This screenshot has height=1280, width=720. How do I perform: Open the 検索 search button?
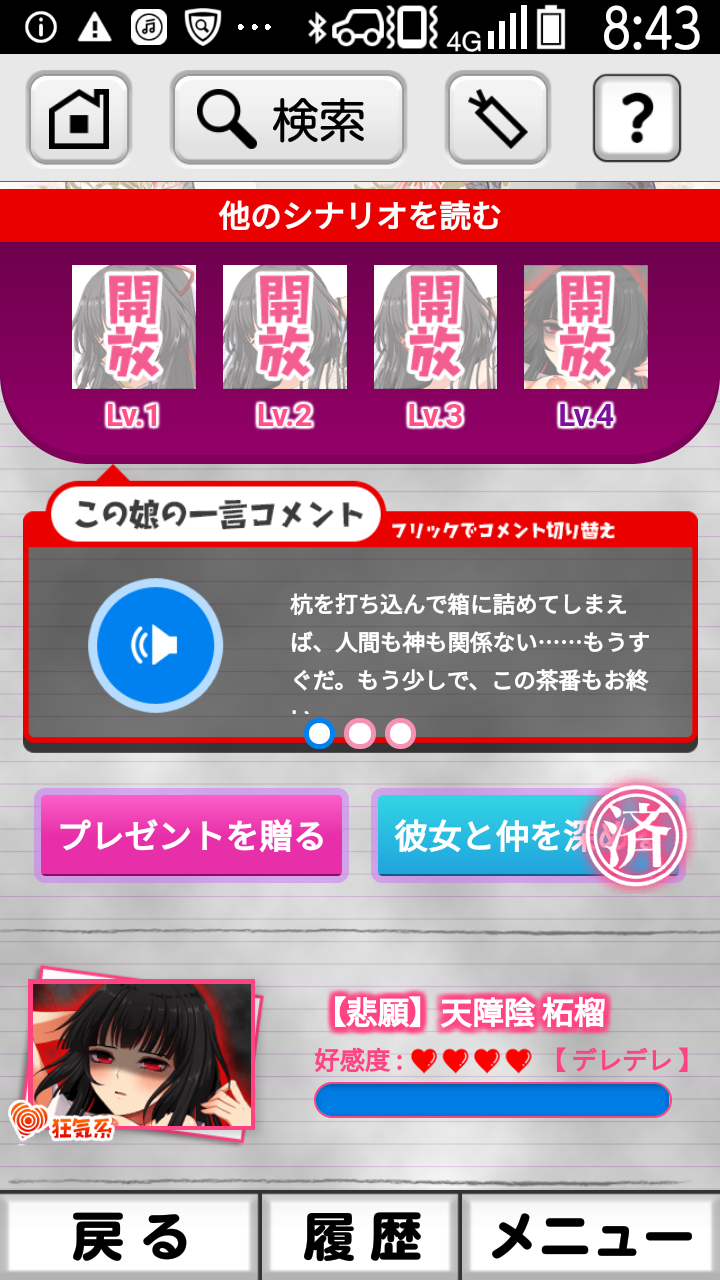[288, 118]
